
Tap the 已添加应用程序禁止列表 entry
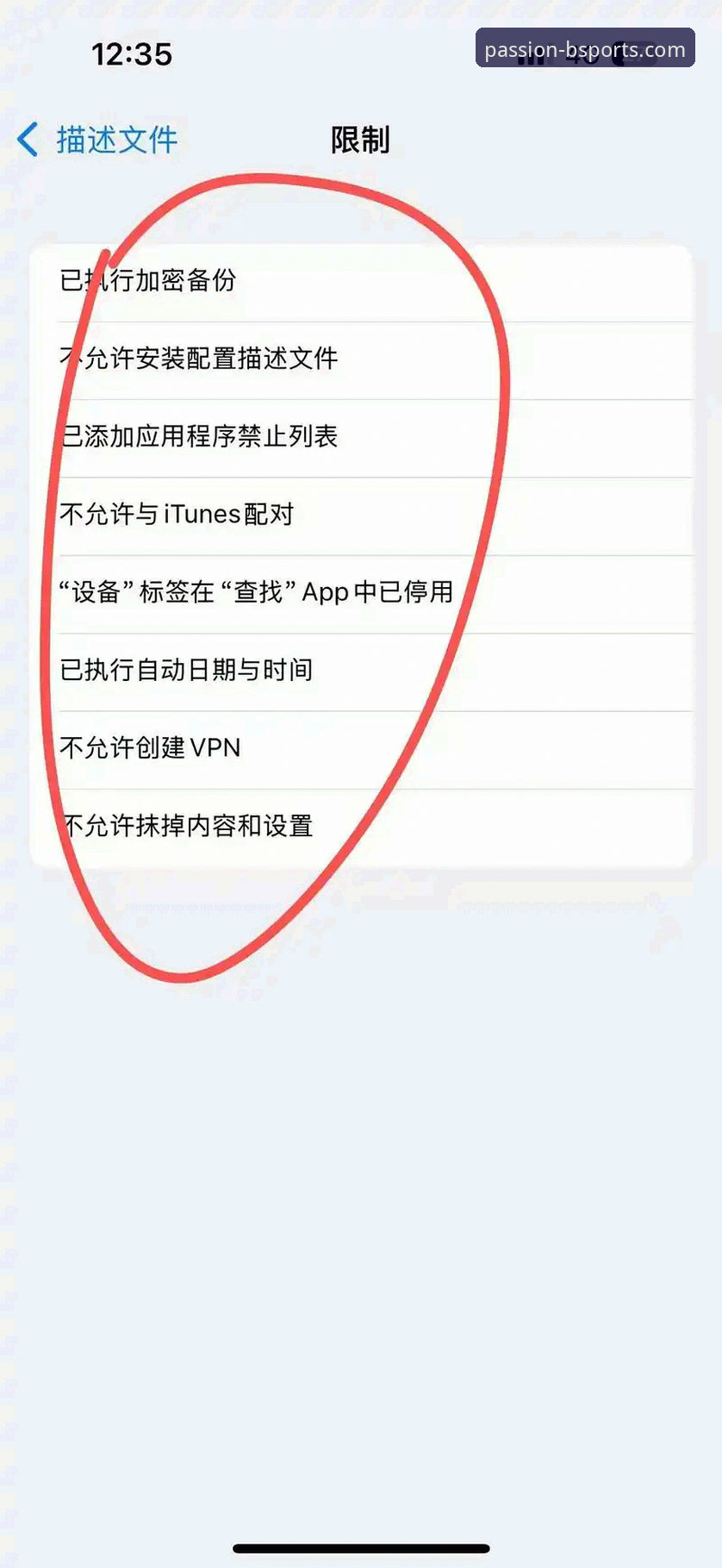pyautogui.click(x=199, y=437)
